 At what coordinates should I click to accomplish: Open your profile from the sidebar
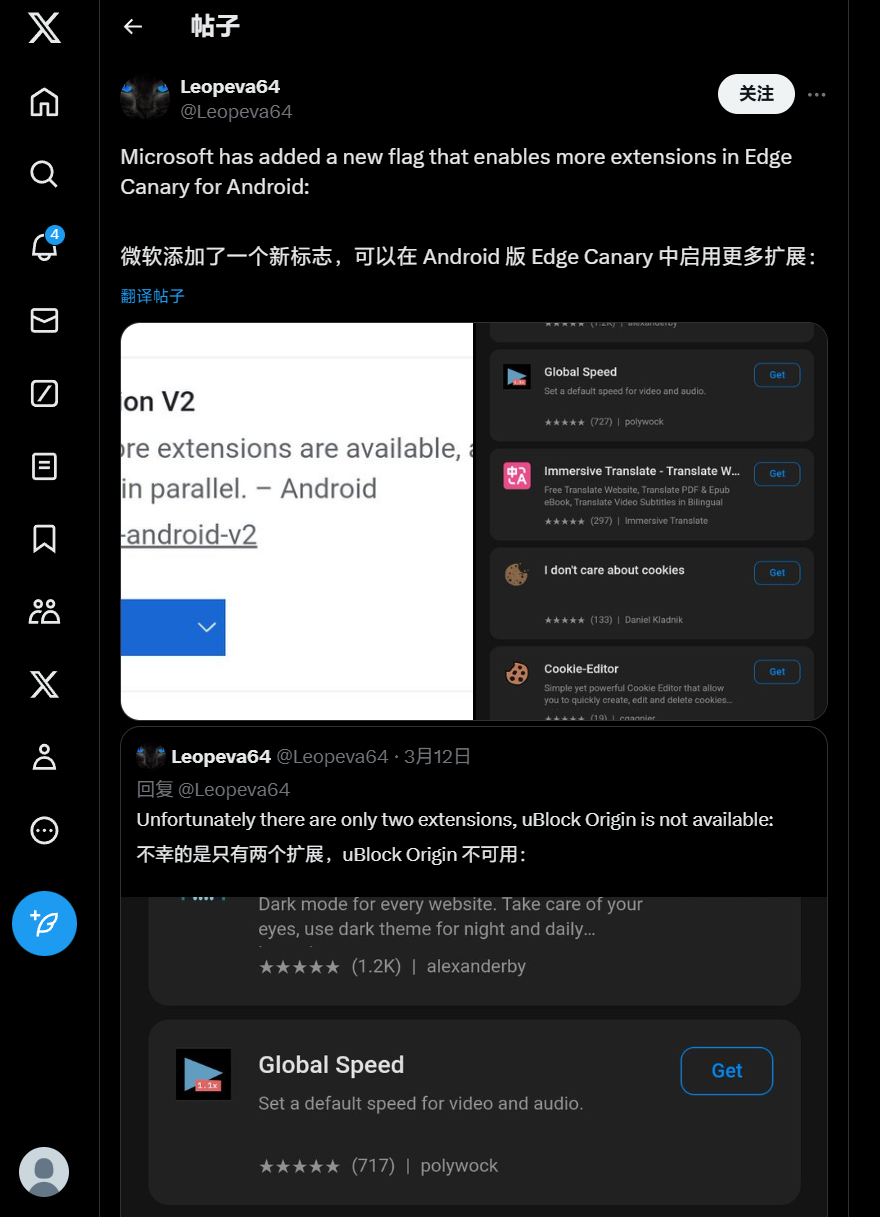click(44, 757)
